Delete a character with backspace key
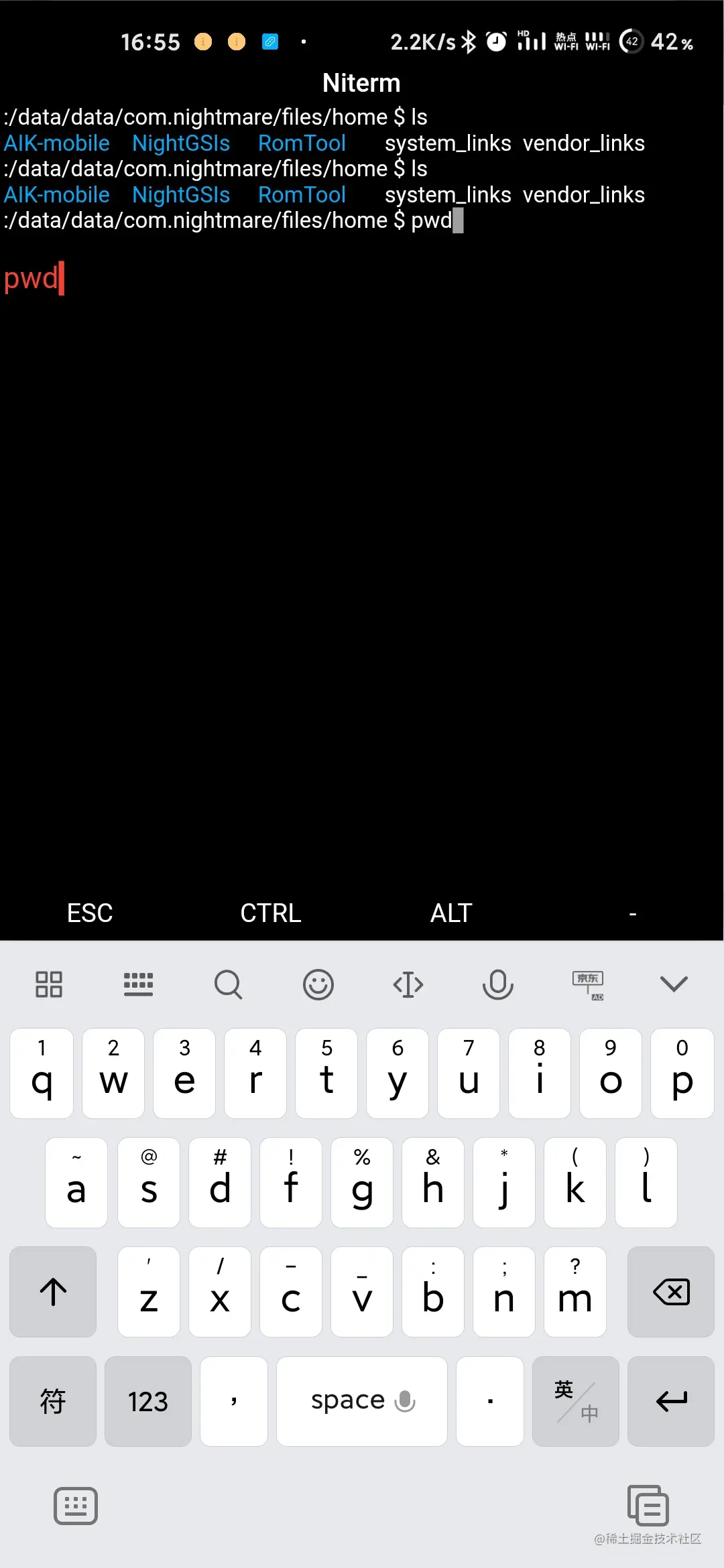Screen dimensions: 724x1568 [671, 1291]
